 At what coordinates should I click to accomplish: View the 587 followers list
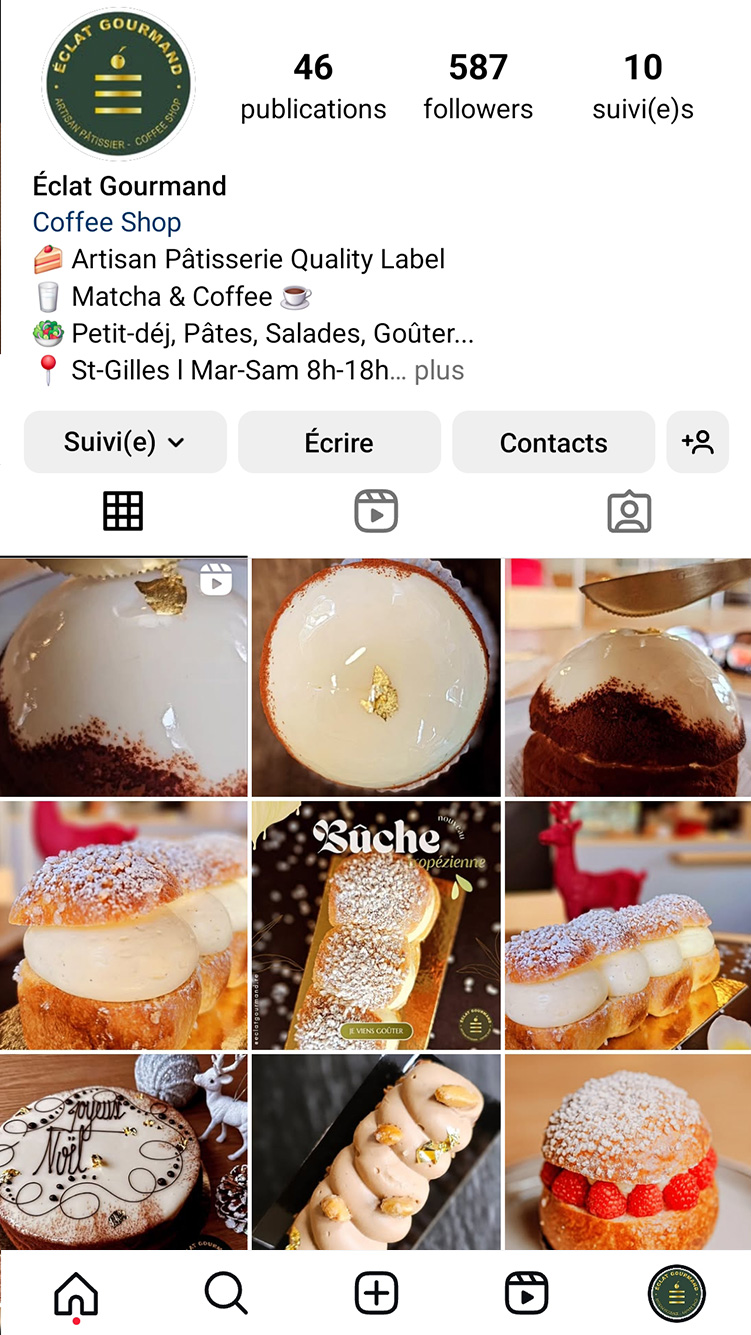pos(478,86)
